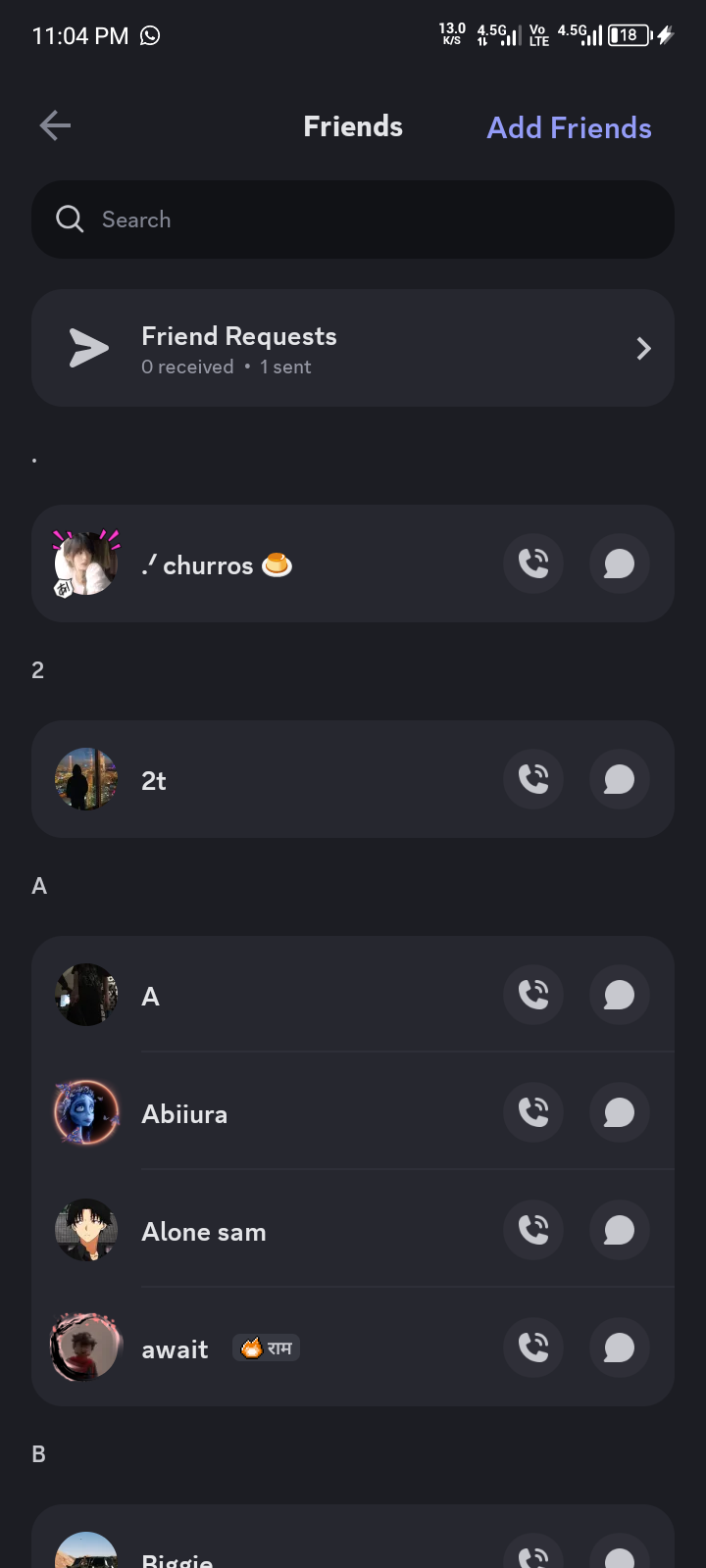Open chat with 2t
This screenshot has width=706, height=1568.
(619, 779)
